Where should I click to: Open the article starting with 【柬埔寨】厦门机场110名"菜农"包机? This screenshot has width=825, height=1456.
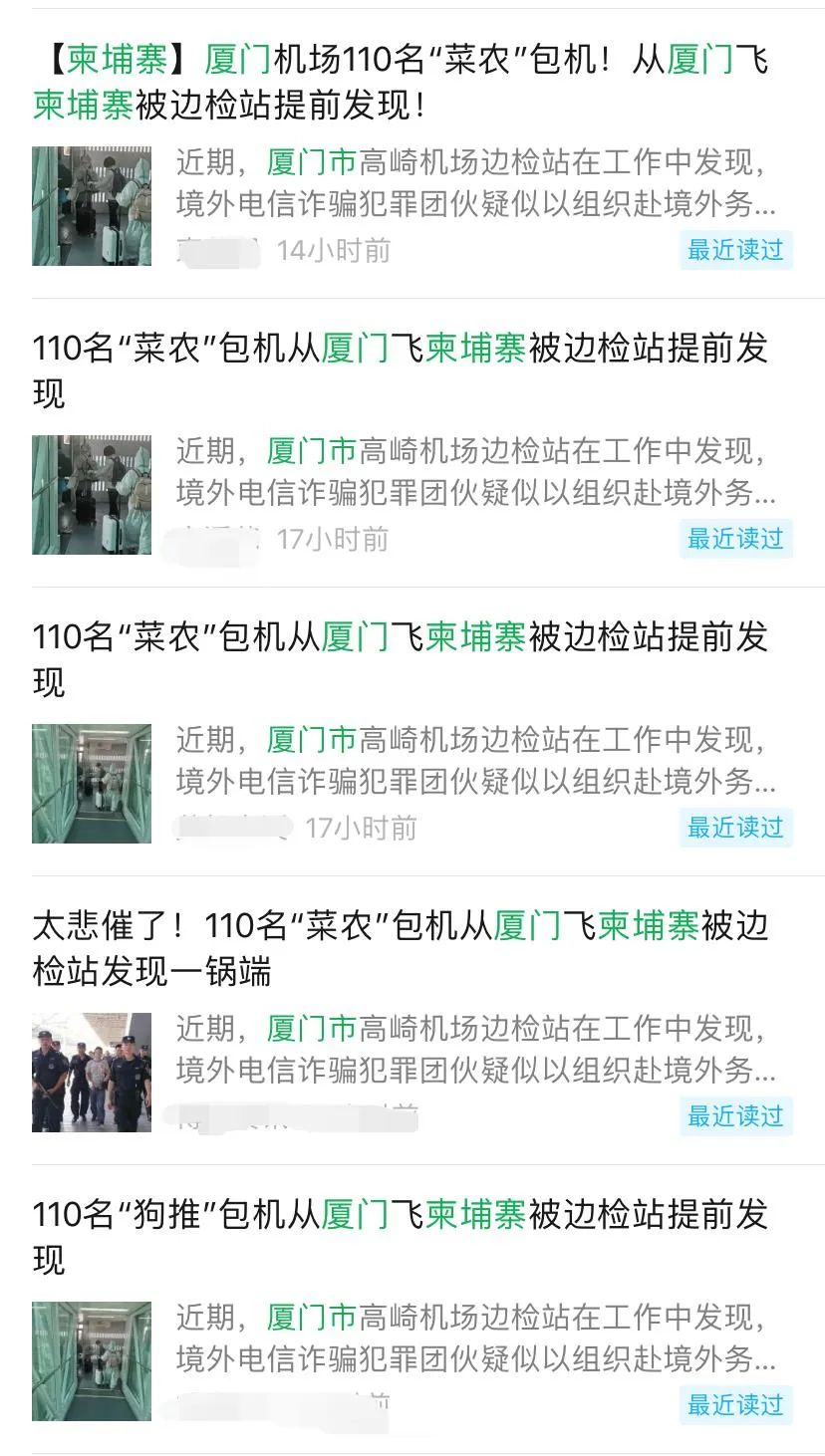(x=399, y=82)
